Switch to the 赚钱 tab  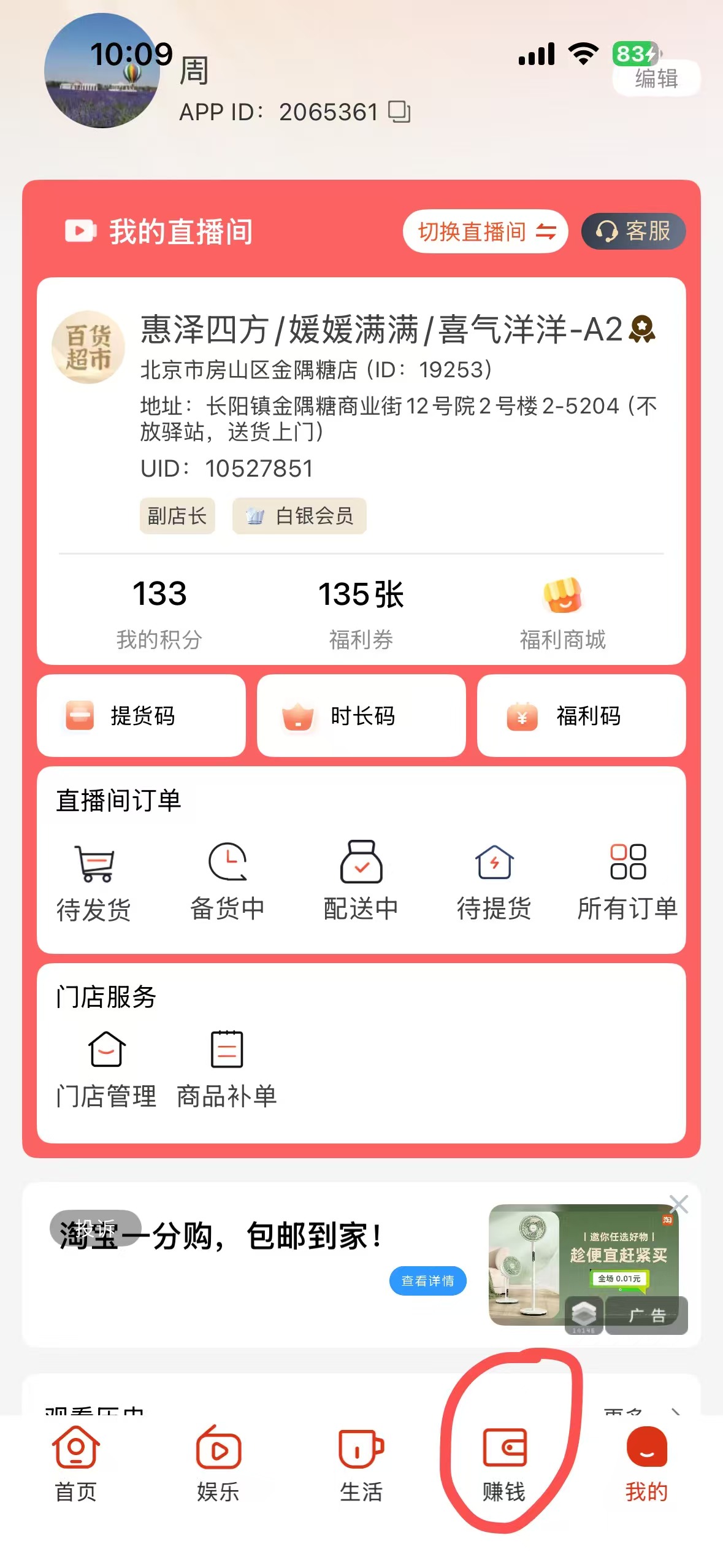504,1465
